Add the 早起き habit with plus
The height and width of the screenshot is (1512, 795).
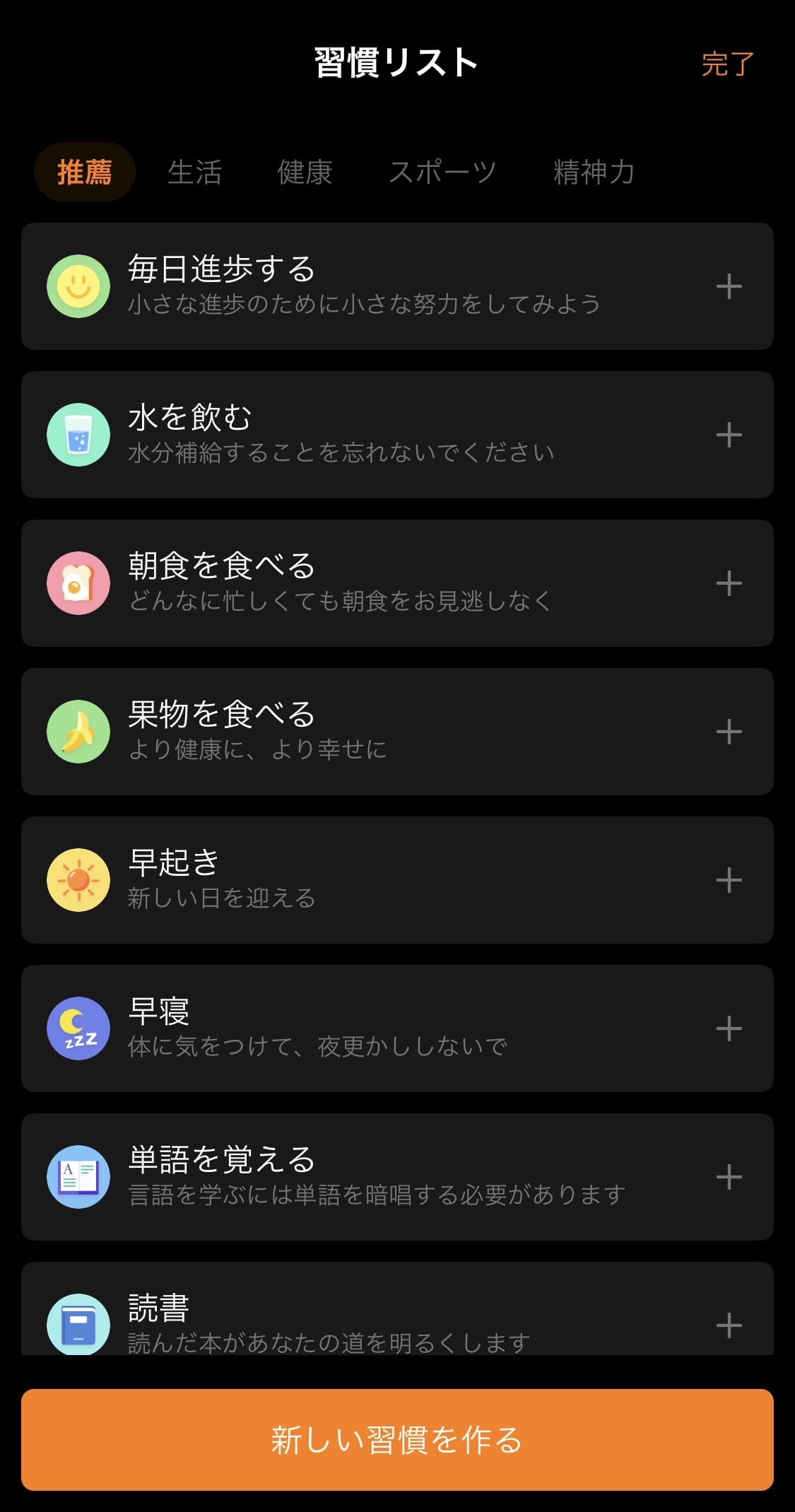[728, 879]
